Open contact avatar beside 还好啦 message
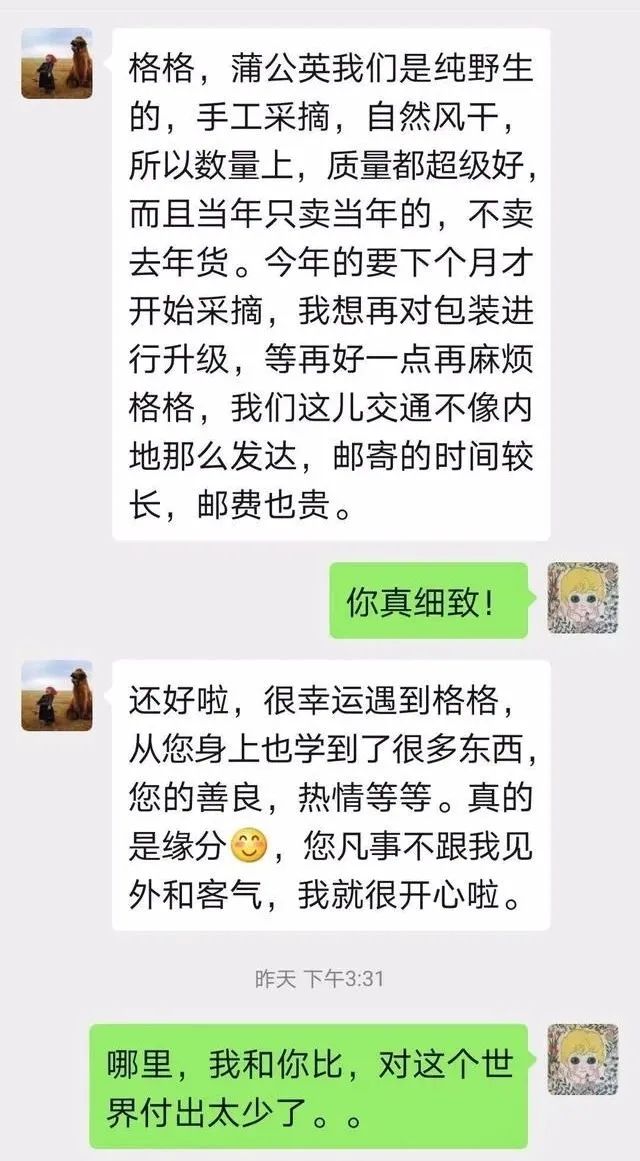This screenshot has height=1161, width=640. pyautogui.click(x=57, y=695)
